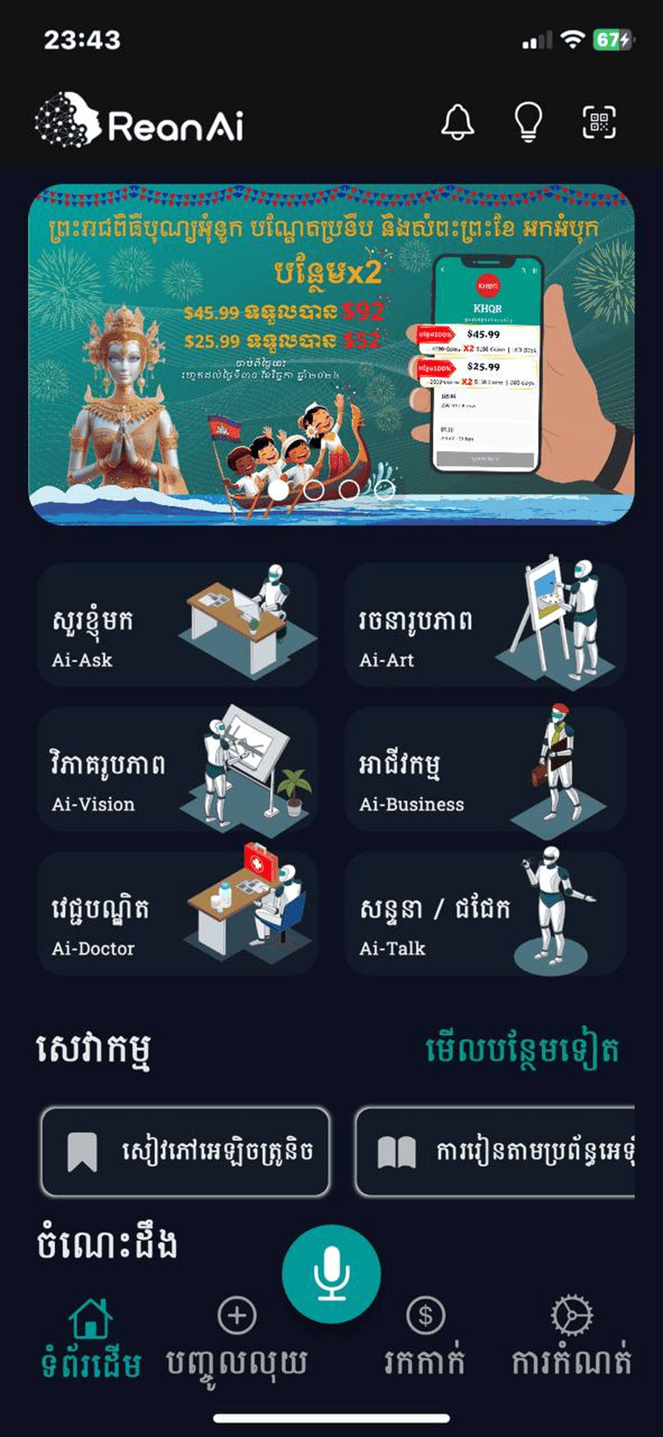Tap the lightbulb tips icon
Screen dimensions: 663x1437
tap(528, 122)
